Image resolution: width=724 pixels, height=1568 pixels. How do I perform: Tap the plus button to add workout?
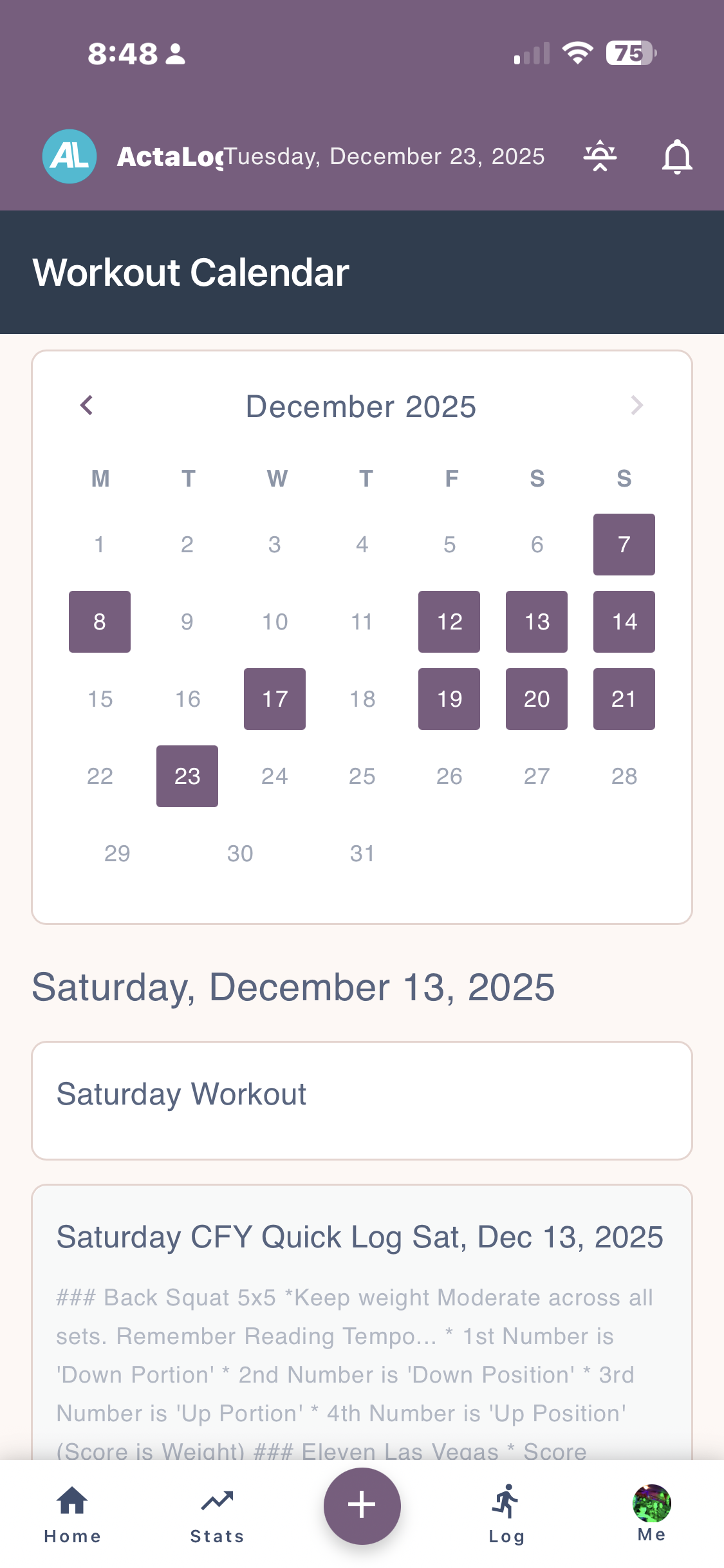(x=362, y=1506)
